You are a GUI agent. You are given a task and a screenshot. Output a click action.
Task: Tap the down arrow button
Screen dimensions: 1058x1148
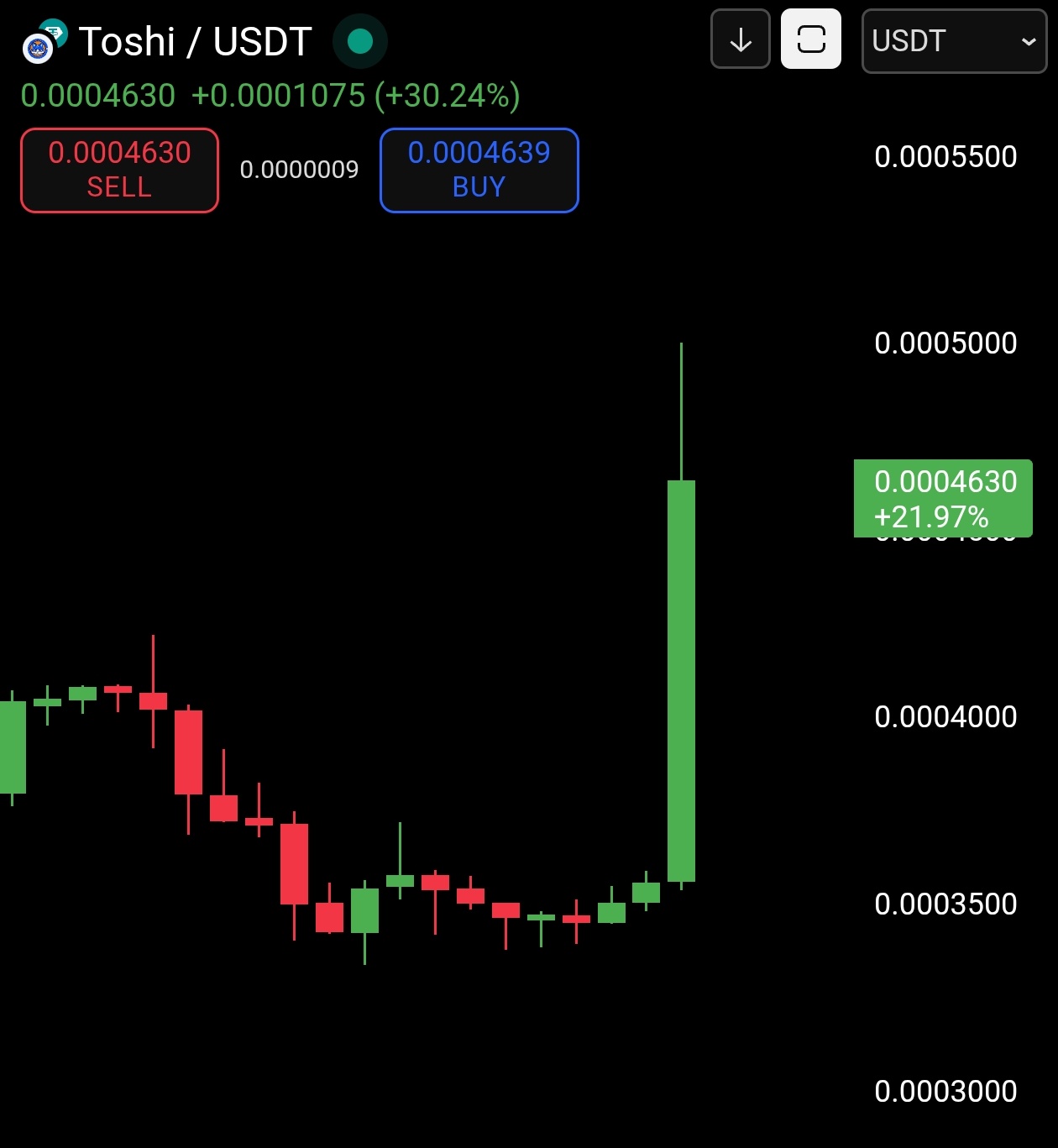point(741,39)
